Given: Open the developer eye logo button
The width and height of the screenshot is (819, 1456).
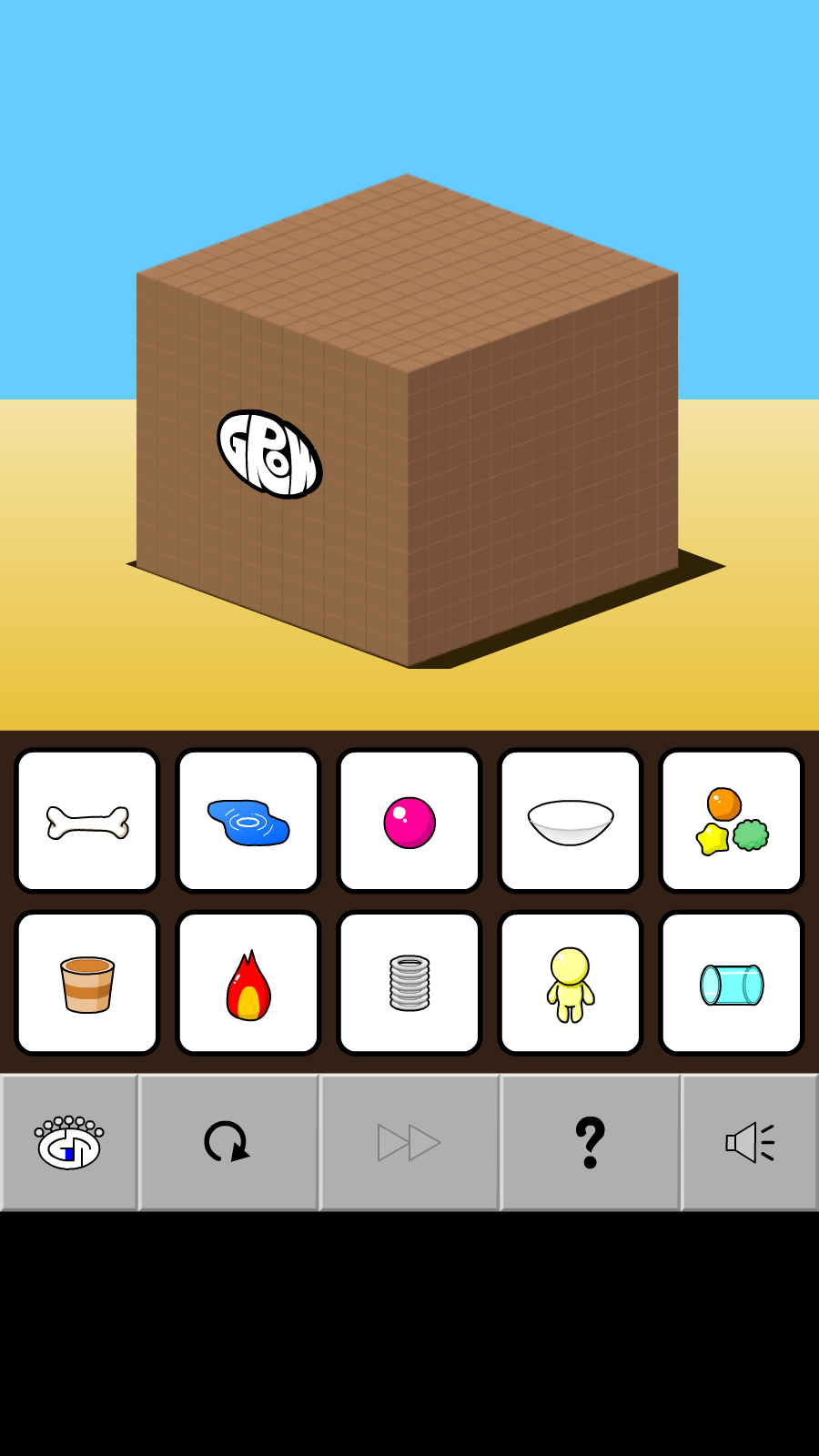Looking at the screenshot, I should (69, 1143).
